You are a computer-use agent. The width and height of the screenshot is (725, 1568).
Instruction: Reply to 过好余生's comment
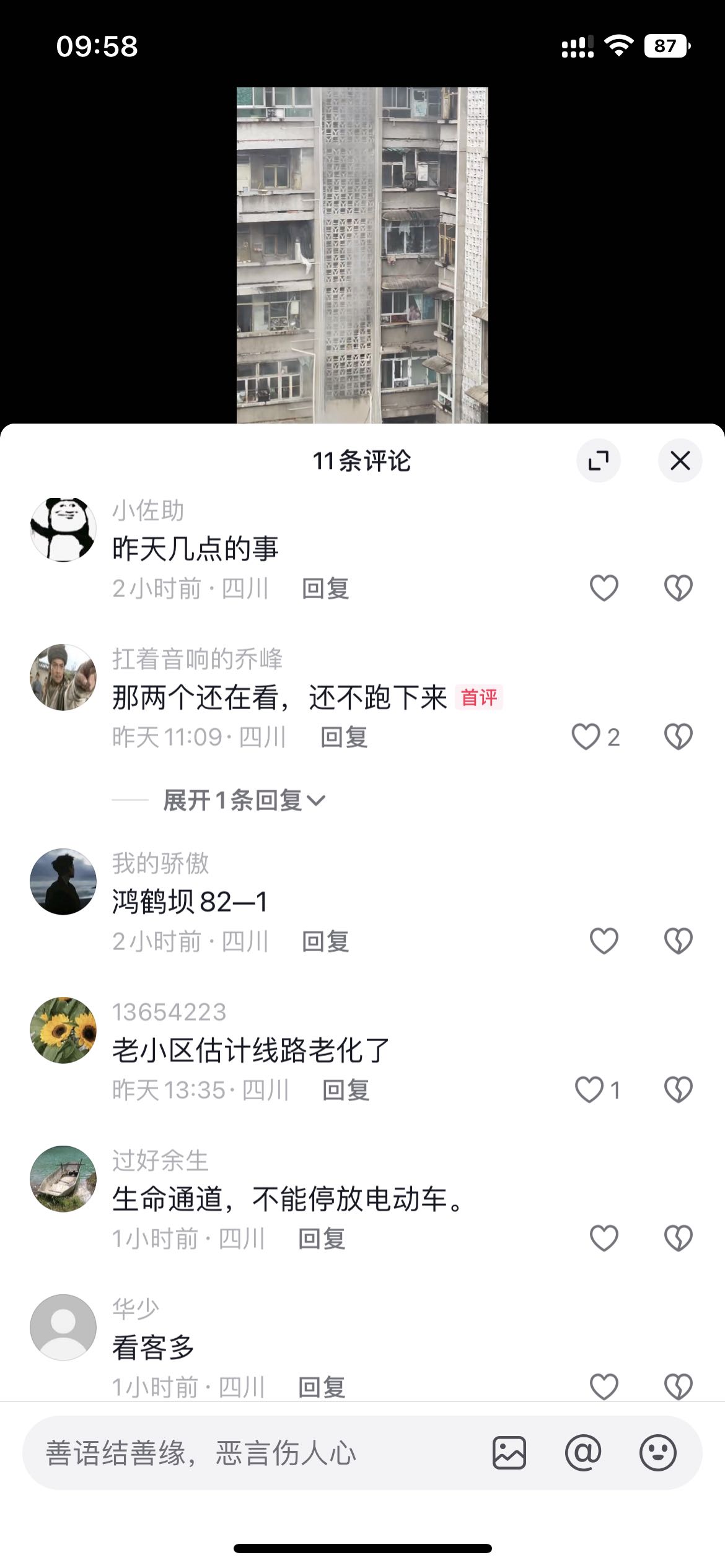322,1239
